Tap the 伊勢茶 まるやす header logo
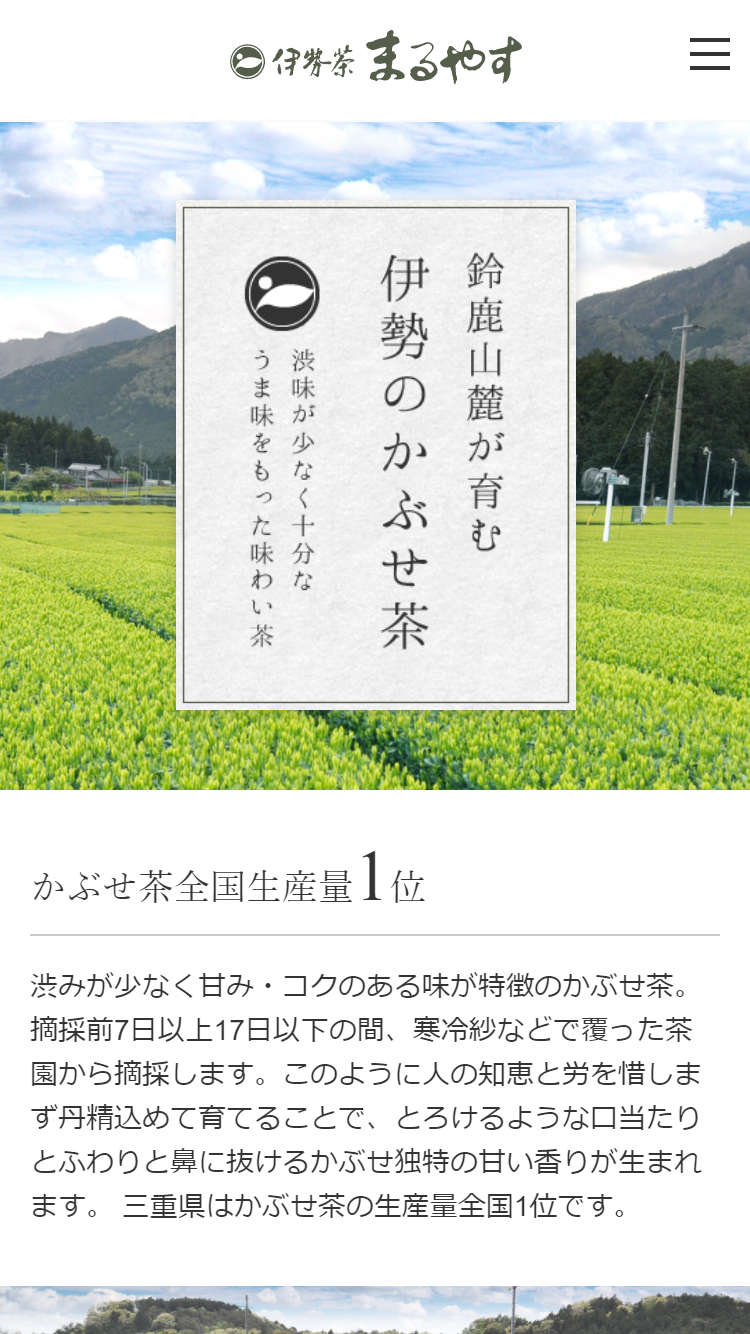Image resolution: width=750 pixels, height=1334 pixels. pyautogui.click(x=375, y=59)
